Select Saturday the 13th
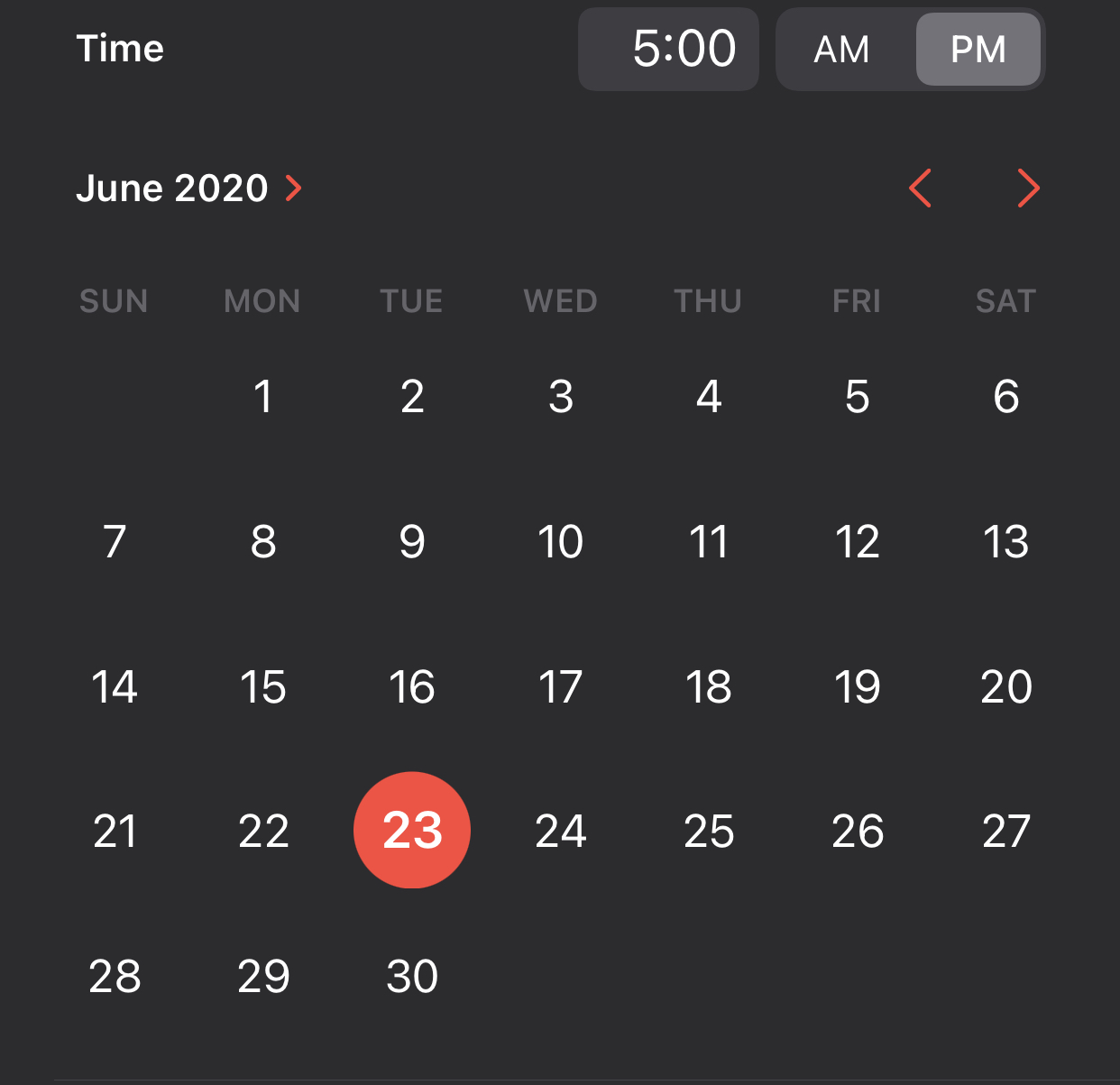The image size is (1120, 1085). point(1005,542)
